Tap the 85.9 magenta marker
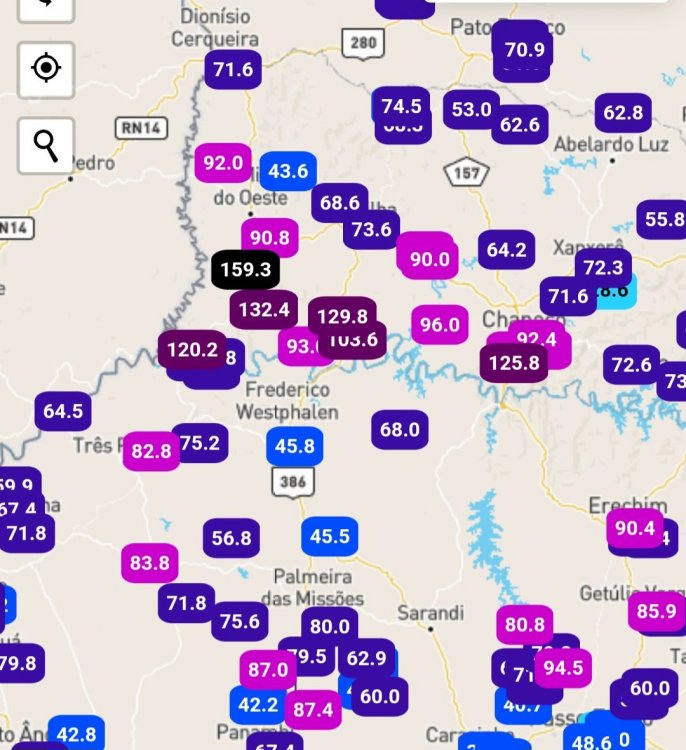This screenshot has height=750, width=686. (656, 609)
